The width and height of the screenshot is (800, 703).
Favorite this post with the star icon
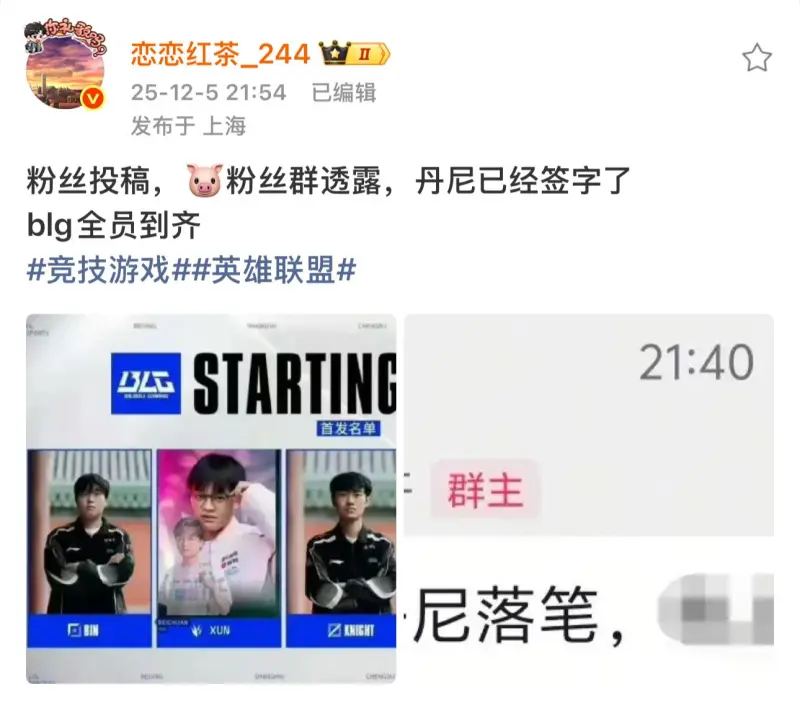tap(756, 57)
